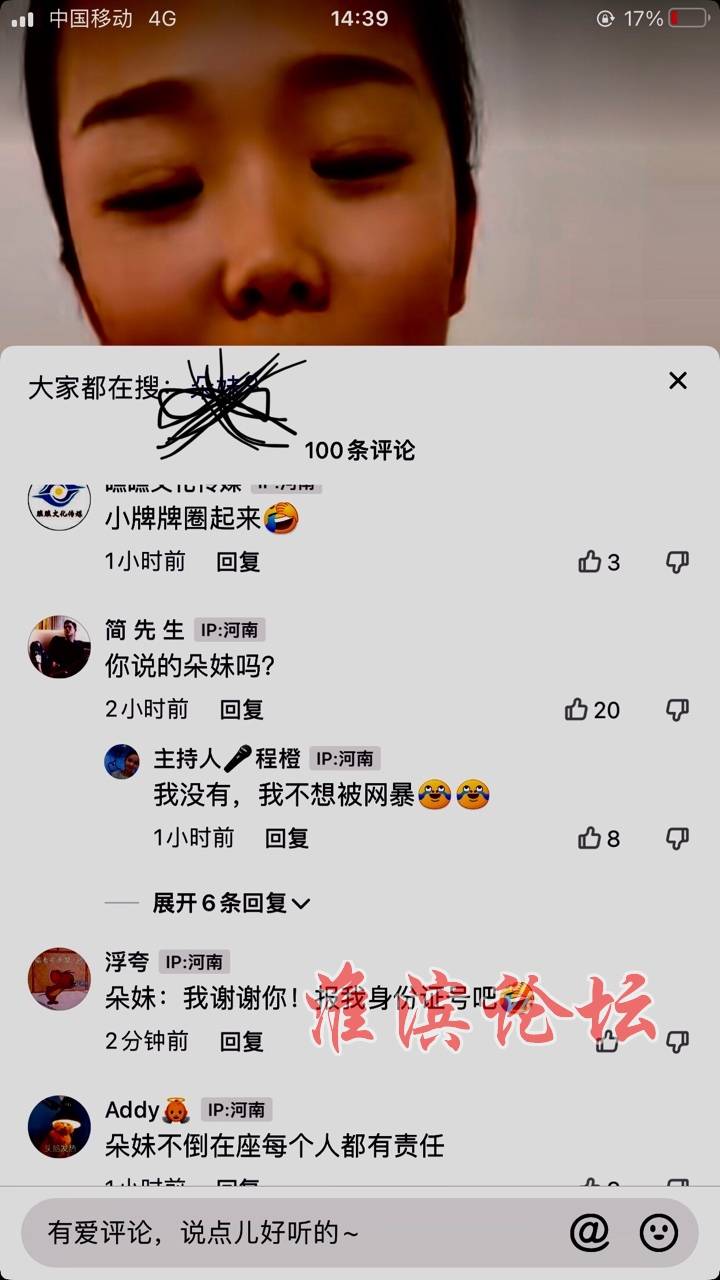Image resolution: width=720 pixels, height=1280 pixels.
Task: Tap the comment input field
Action: click(x=290, y=1233)
